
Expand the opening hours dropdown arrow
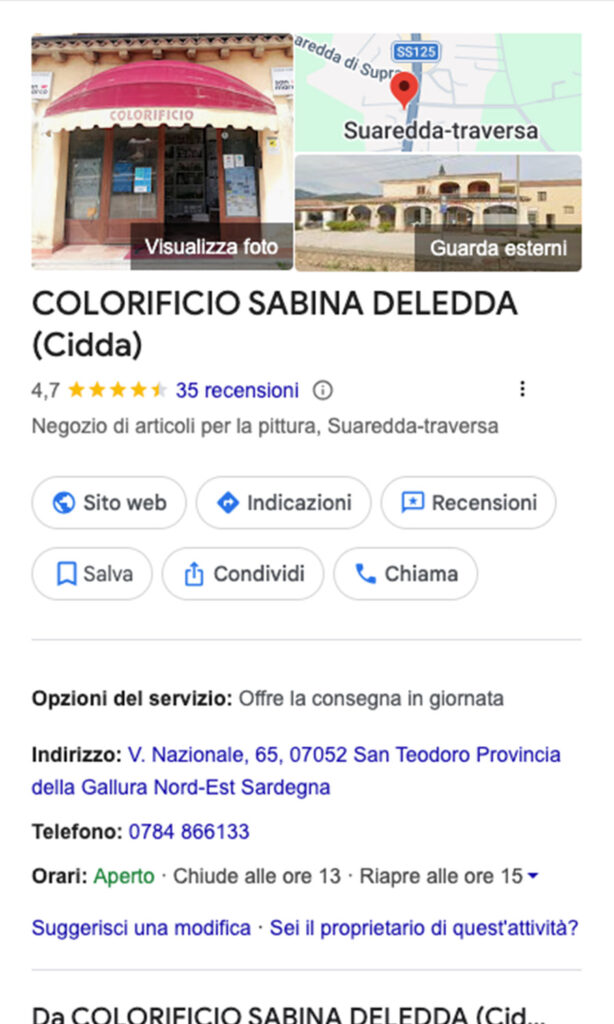(533, 877)
